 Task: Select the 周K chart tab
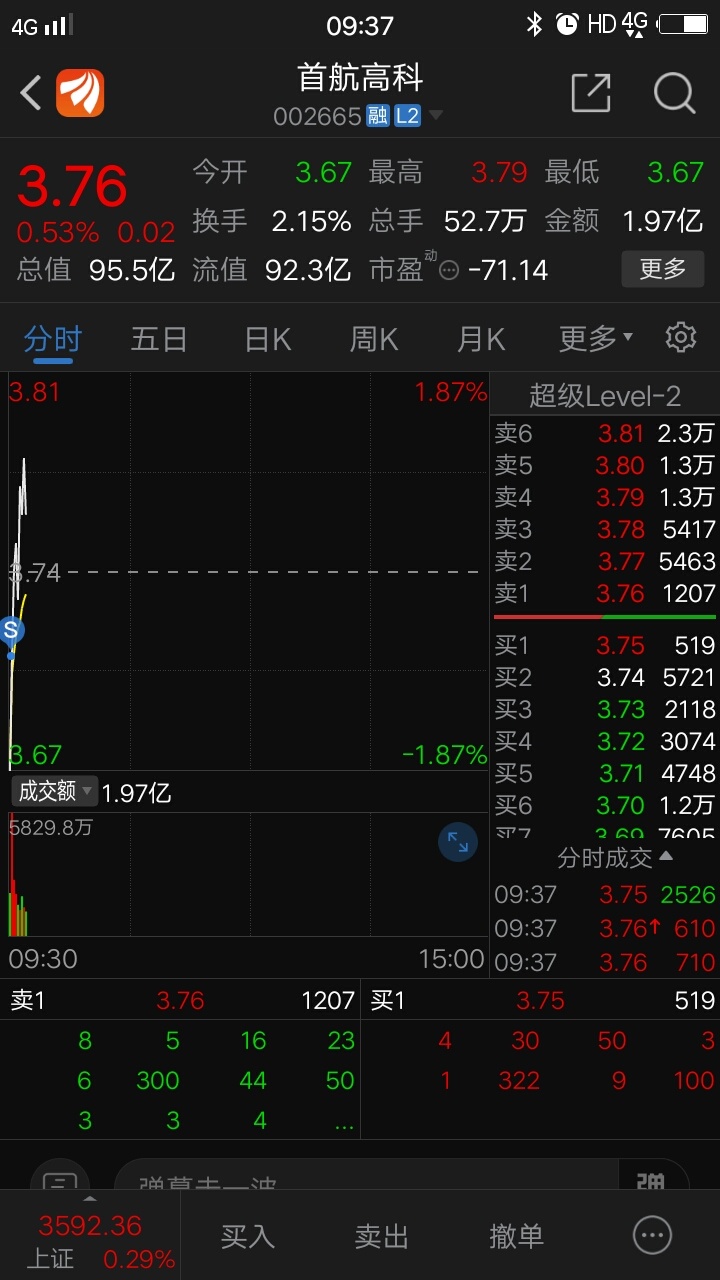(x=374, y=339)
